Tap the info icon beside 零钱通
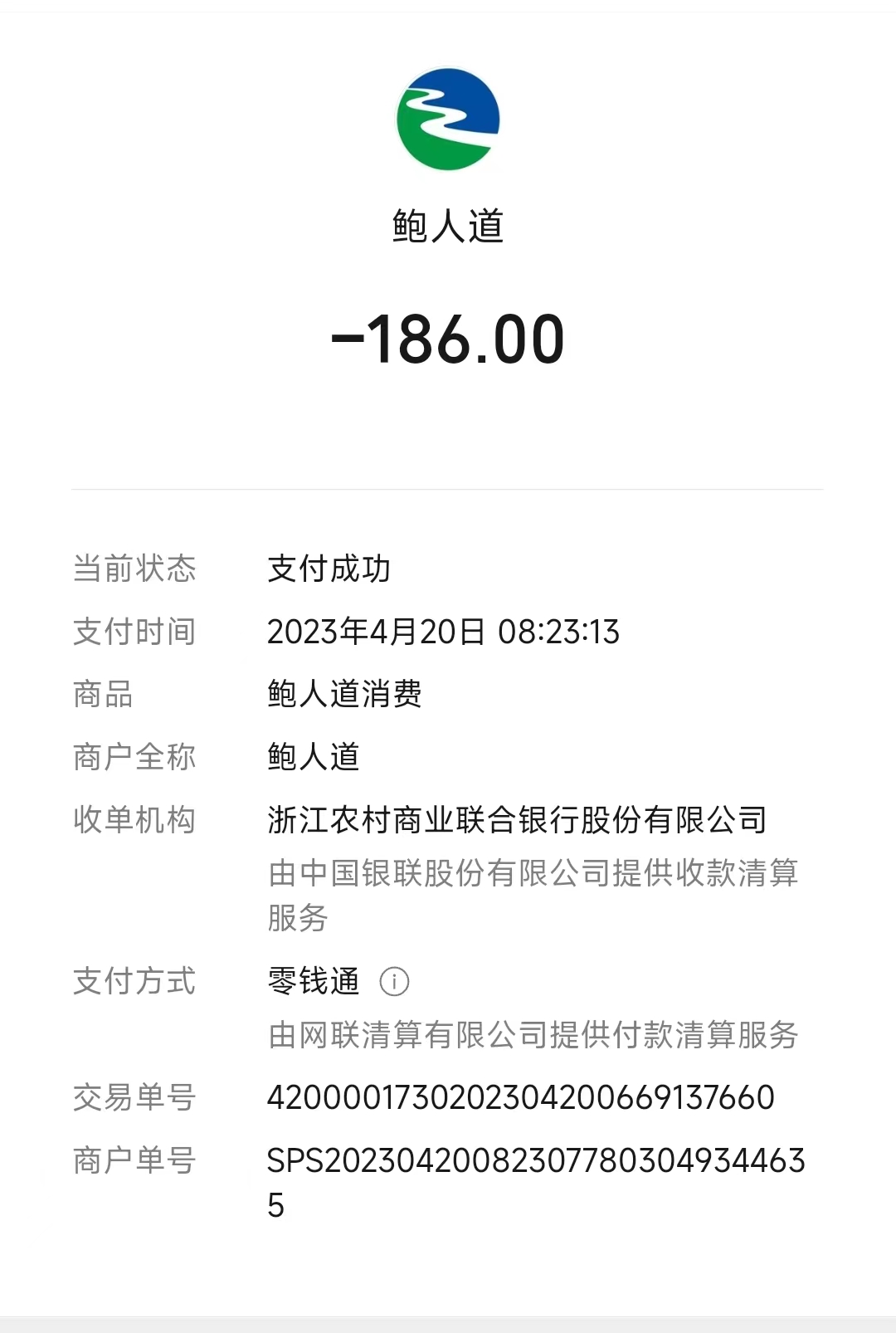The height and width of the screenshot is (1333, 896). pyautogui.click(x=394, y=982)
